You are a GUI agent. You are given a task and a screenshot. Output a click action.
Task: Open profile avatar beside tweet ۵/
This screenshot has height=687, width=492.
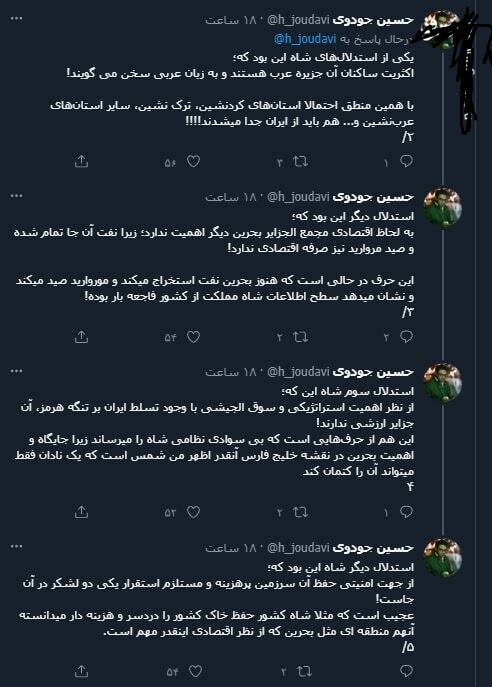point(442,557)
